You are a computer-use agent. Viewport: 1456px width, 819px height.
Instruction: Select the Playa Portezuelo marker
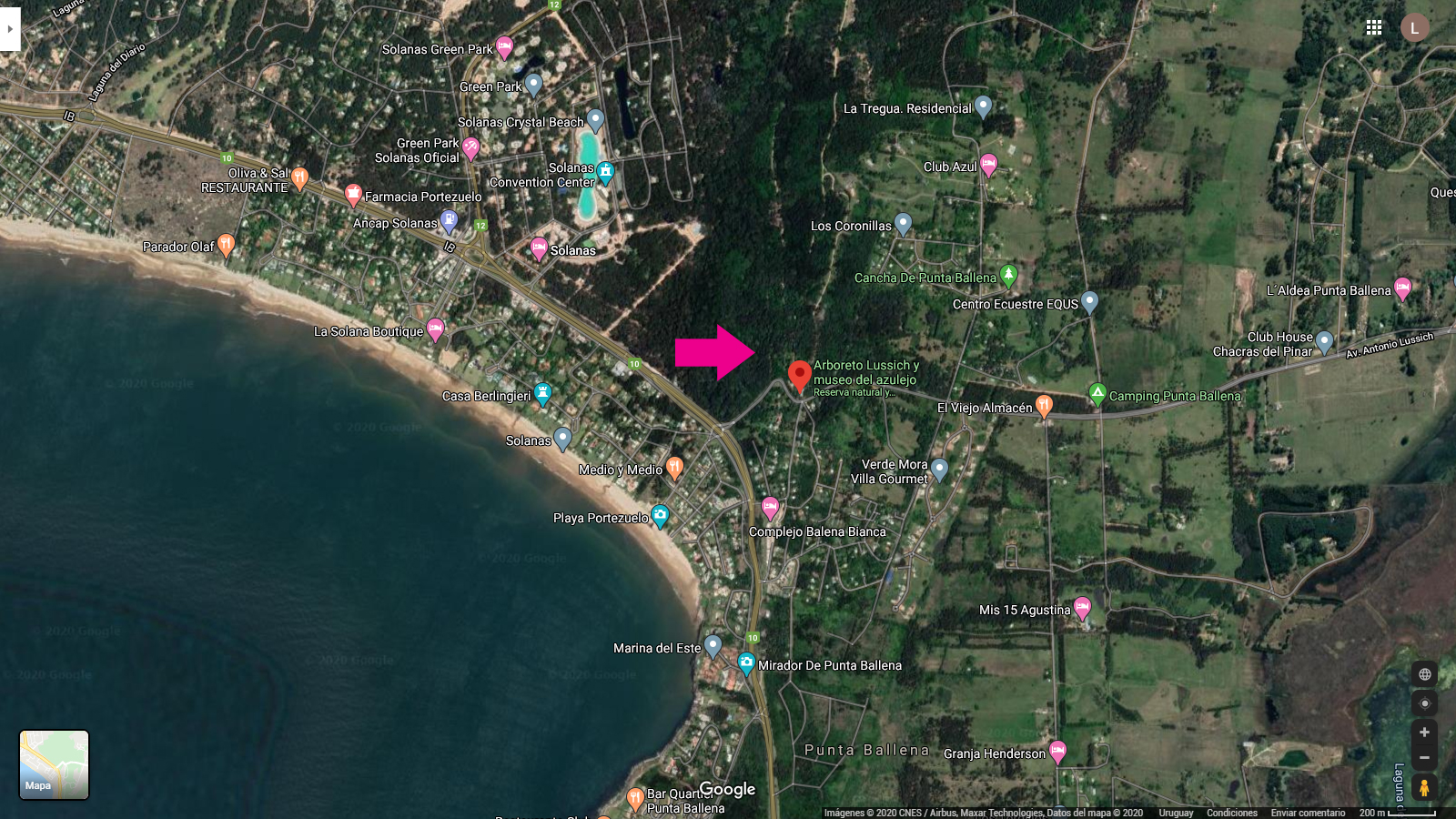click(660, 516)
